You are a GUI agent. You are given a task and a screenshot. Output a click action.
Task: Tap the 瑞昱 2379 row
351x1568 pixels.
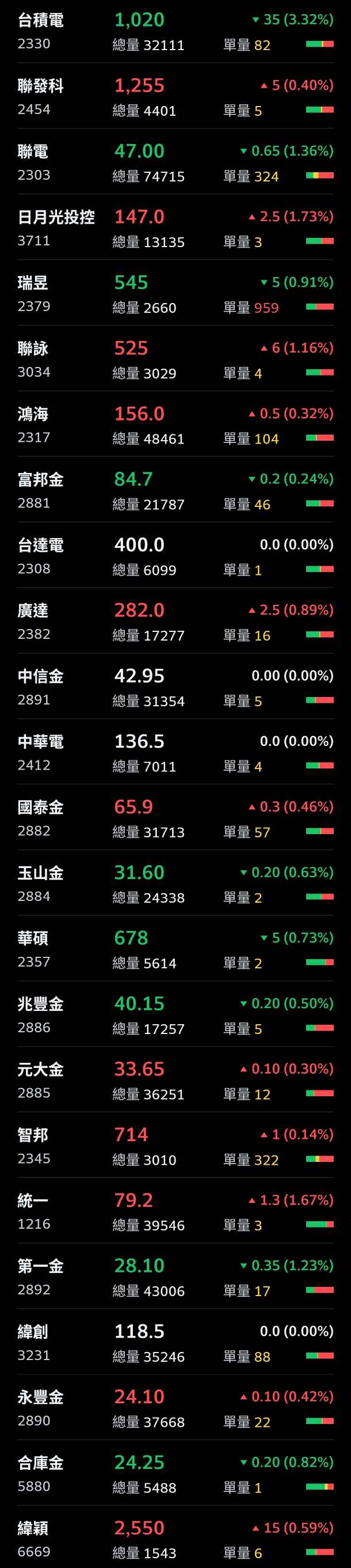tap(175, 294)
